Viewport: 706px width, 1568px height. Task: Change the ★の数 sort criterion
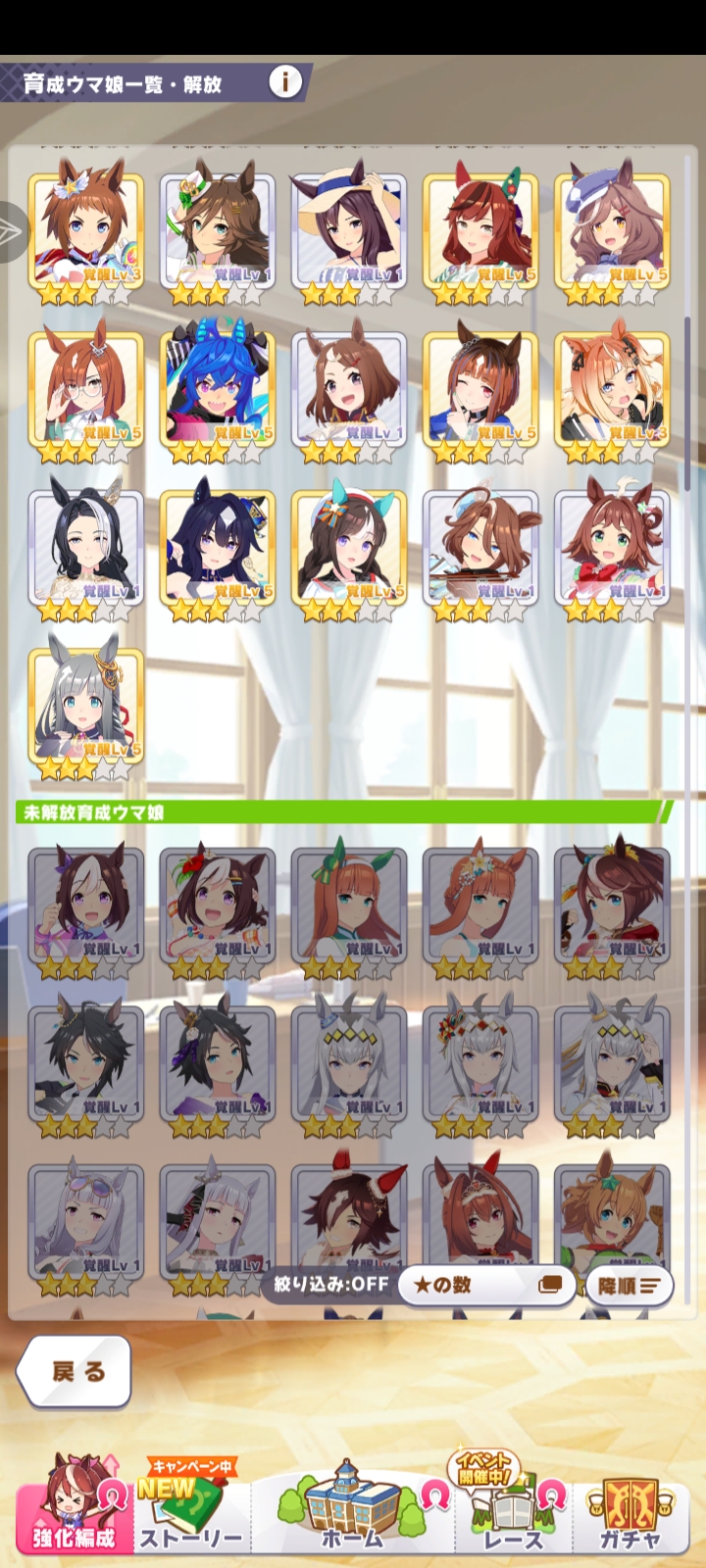click(x=486, y=1285)
